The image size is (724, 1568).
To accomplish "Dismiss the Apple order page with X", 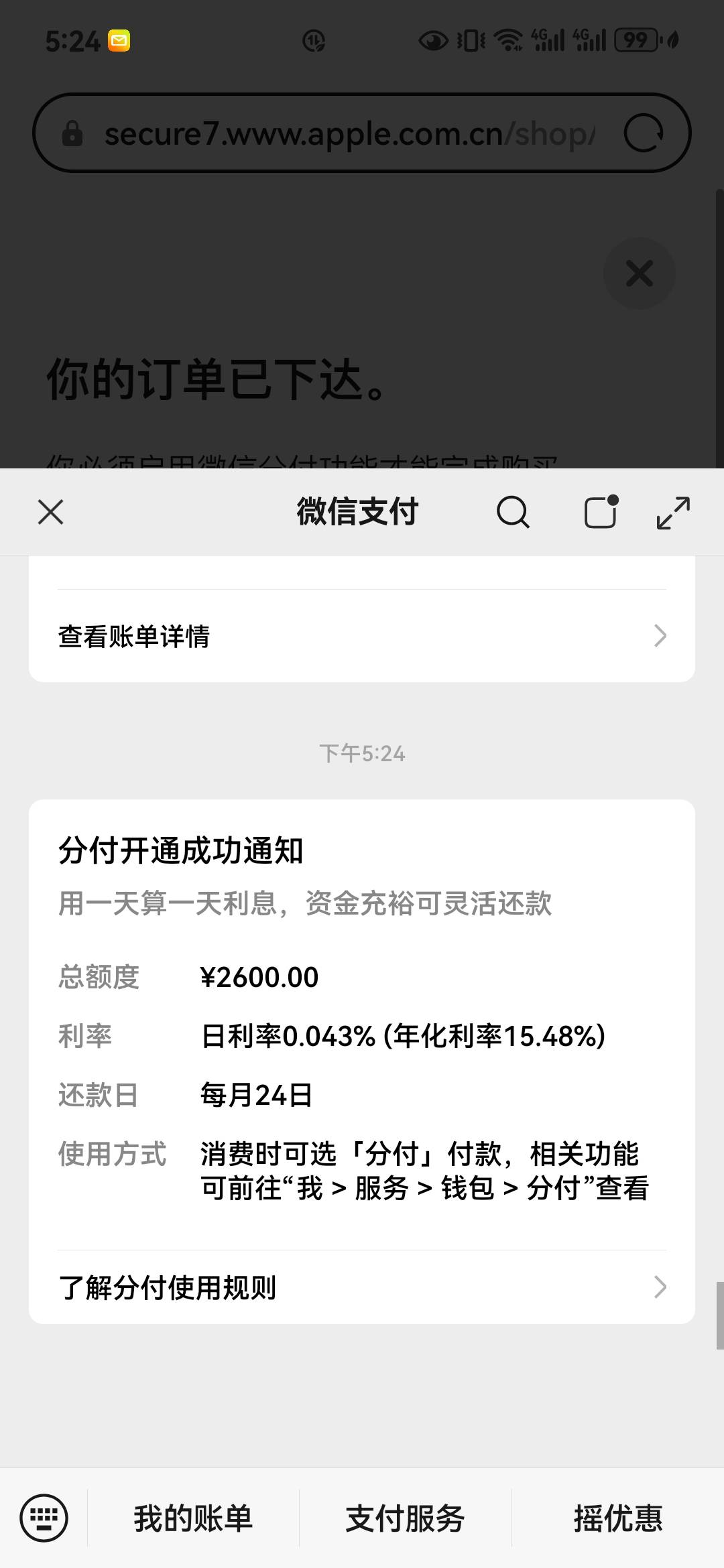I will 639,273.
